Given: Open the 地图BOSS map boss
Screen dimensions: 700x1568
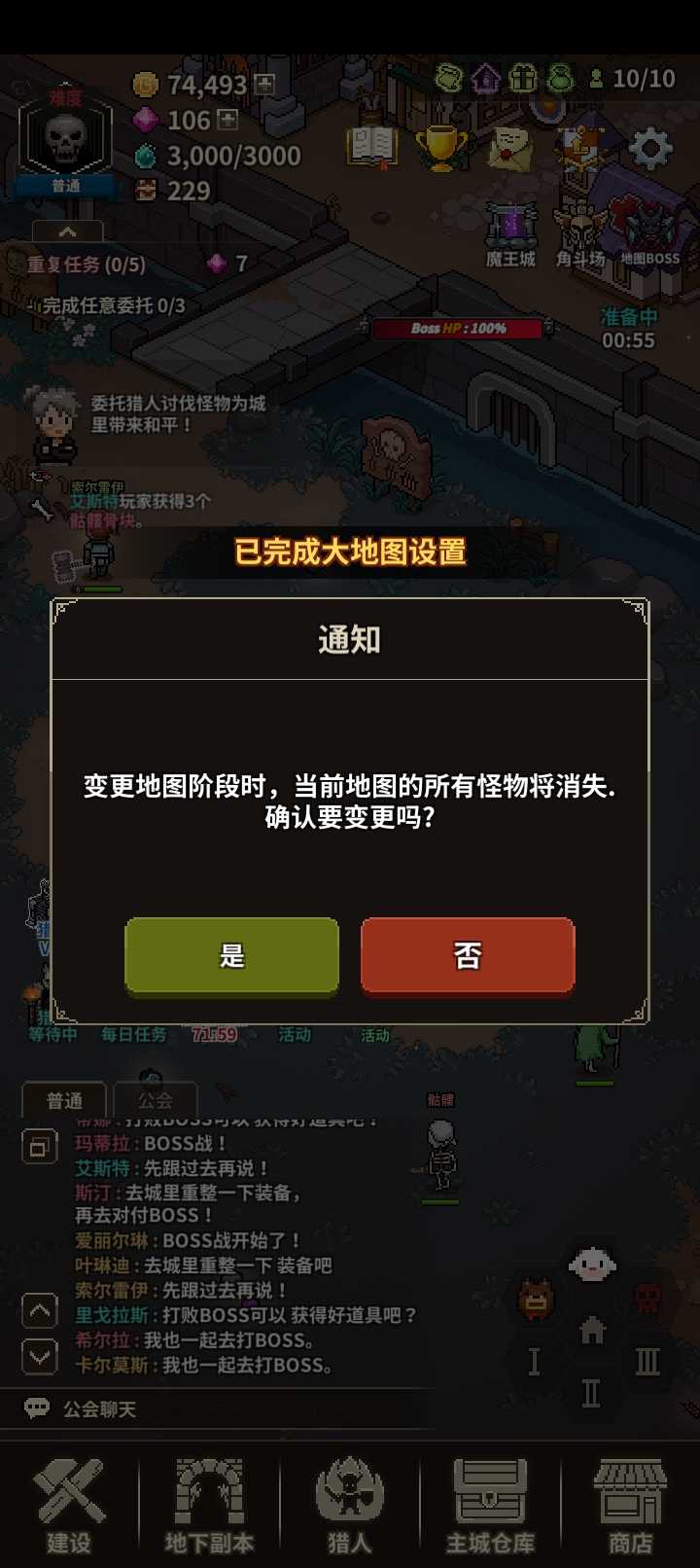Looking at the screenshot, I should (650, 234).
